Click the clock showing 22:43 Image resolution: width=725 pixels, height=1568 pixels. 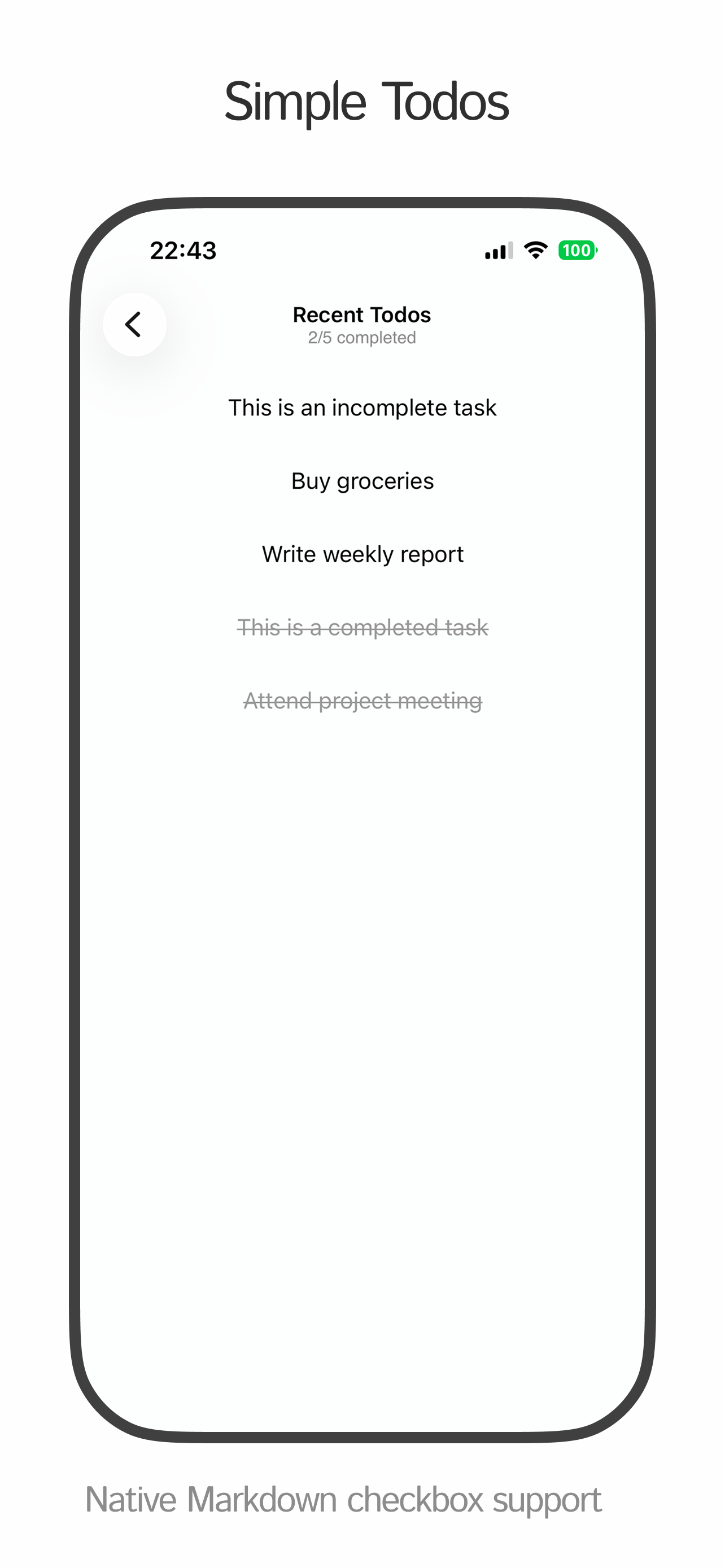point(184,250)
